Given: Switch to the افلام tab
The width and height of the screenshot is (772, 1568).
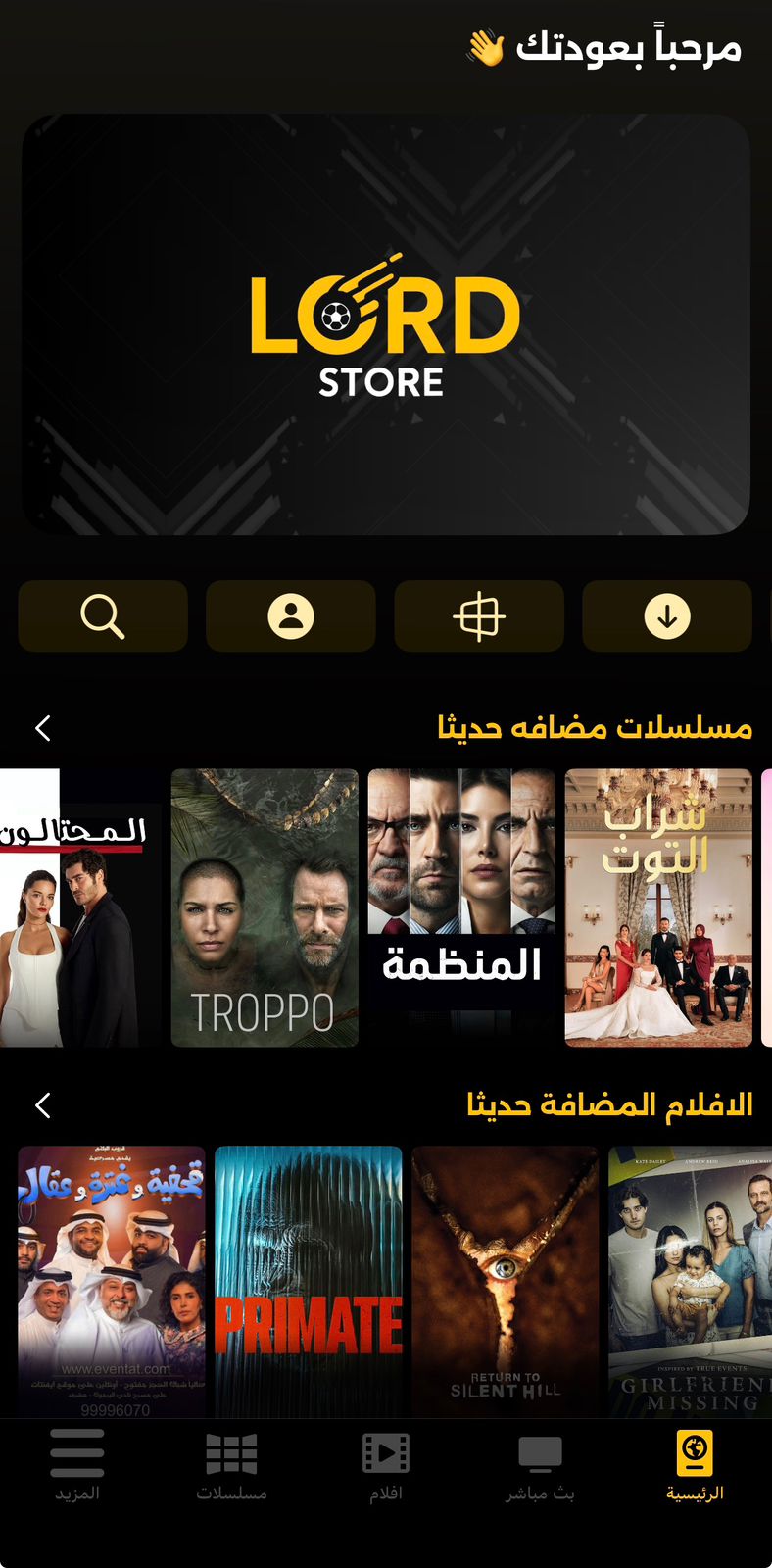Looking at the screenshot, I should (386, 1465).
